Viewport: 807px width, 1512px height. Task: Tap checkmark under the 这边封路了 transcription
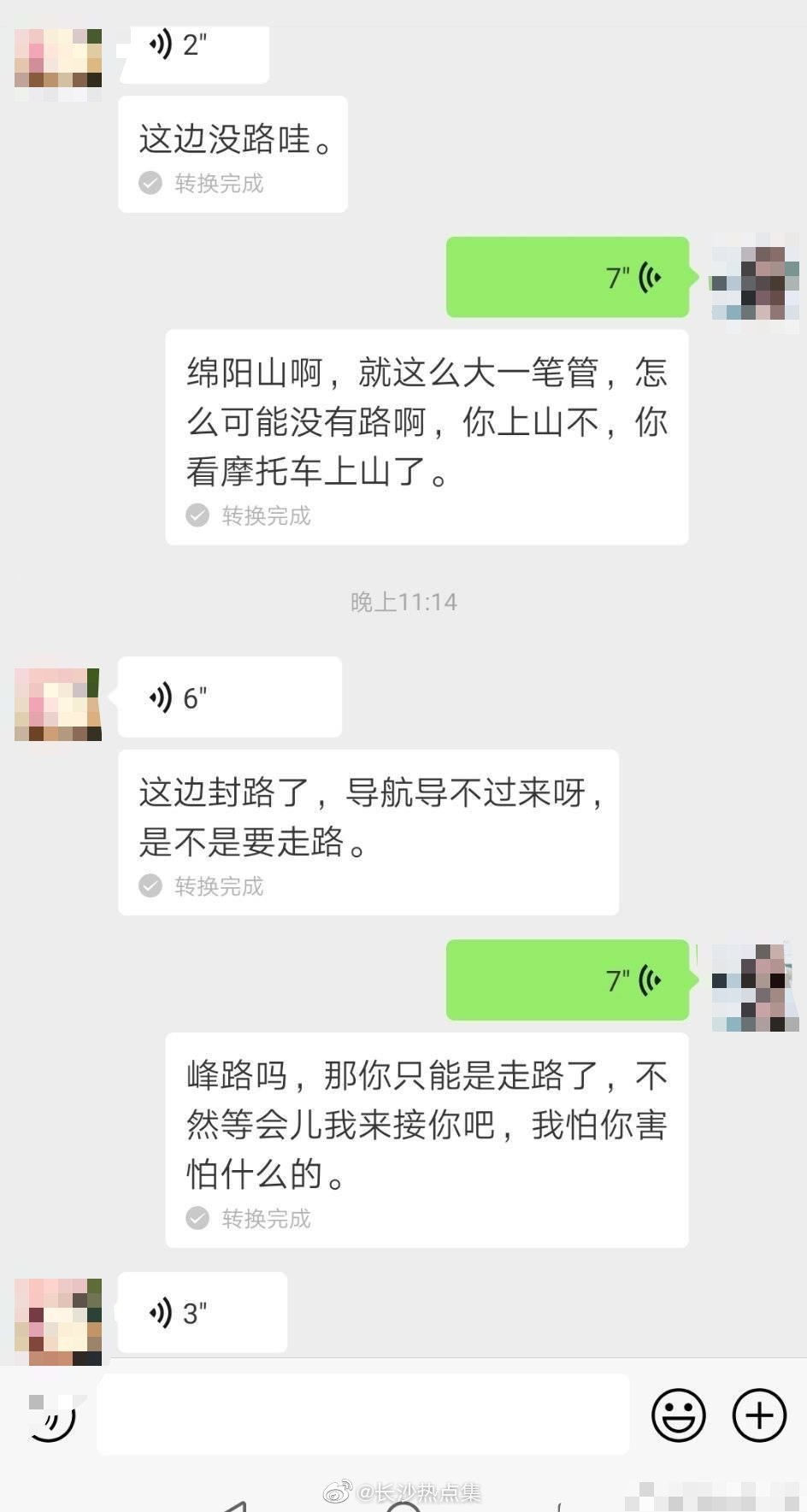(x=150, y=885)
